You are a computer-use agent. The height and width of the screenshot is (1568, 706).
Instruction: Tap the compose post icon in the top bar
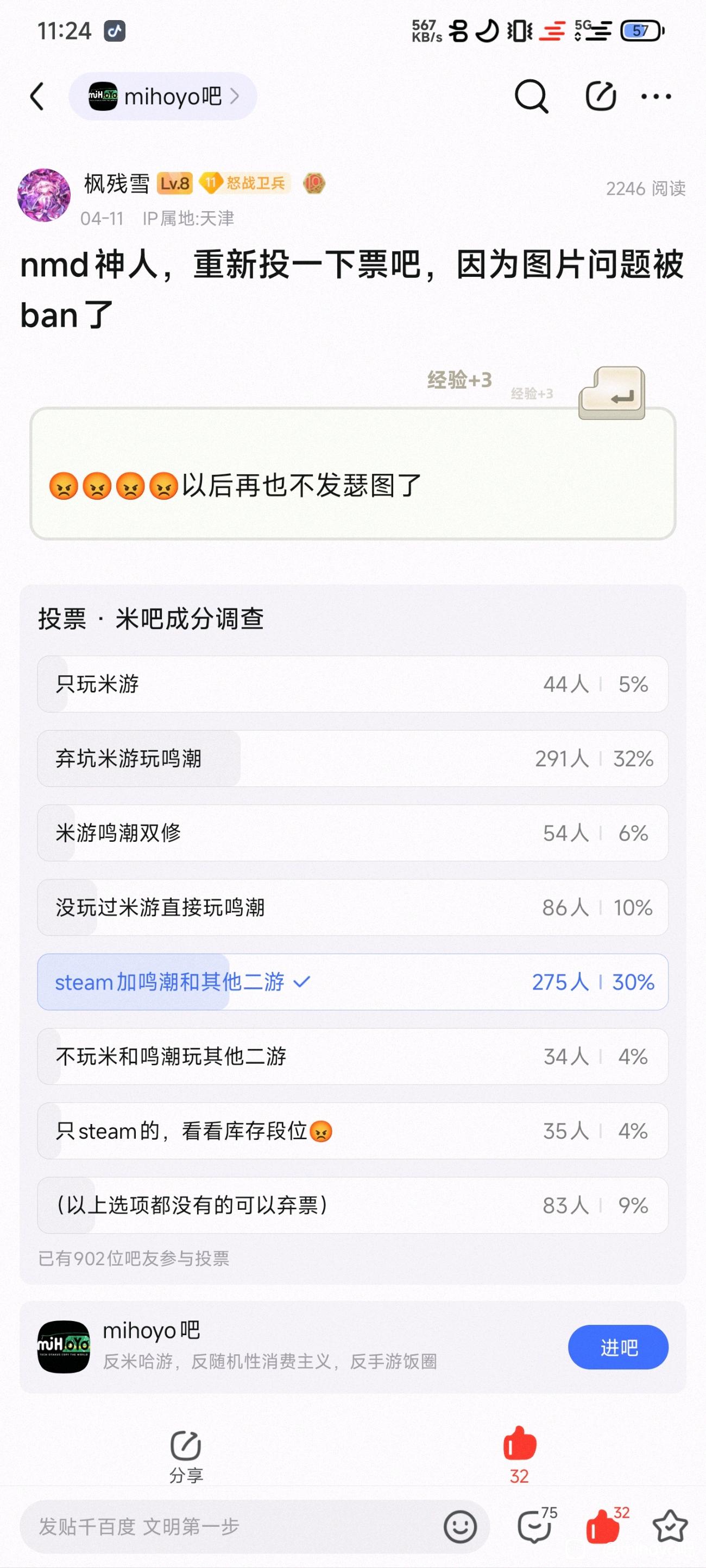coord(601,96)
